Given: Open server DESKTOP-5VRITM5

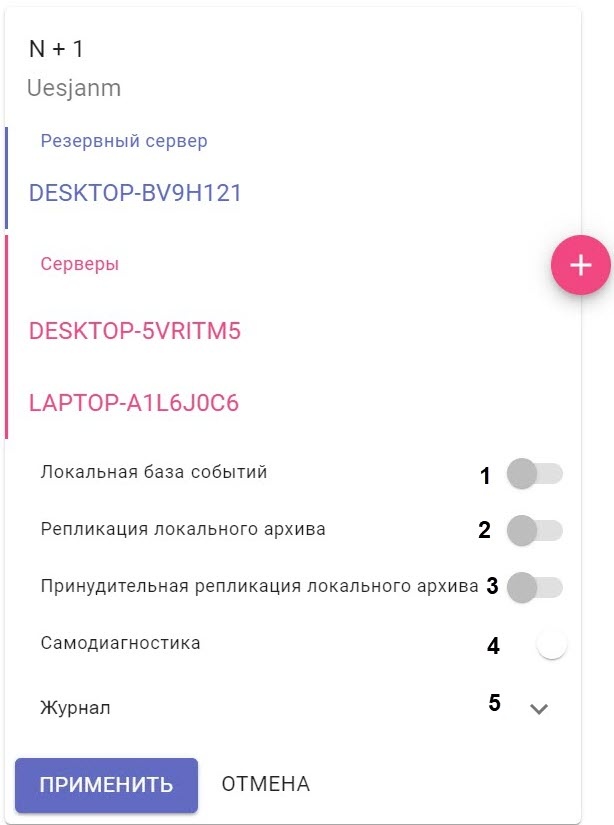Looking at the screenshot, I should 135,331.
